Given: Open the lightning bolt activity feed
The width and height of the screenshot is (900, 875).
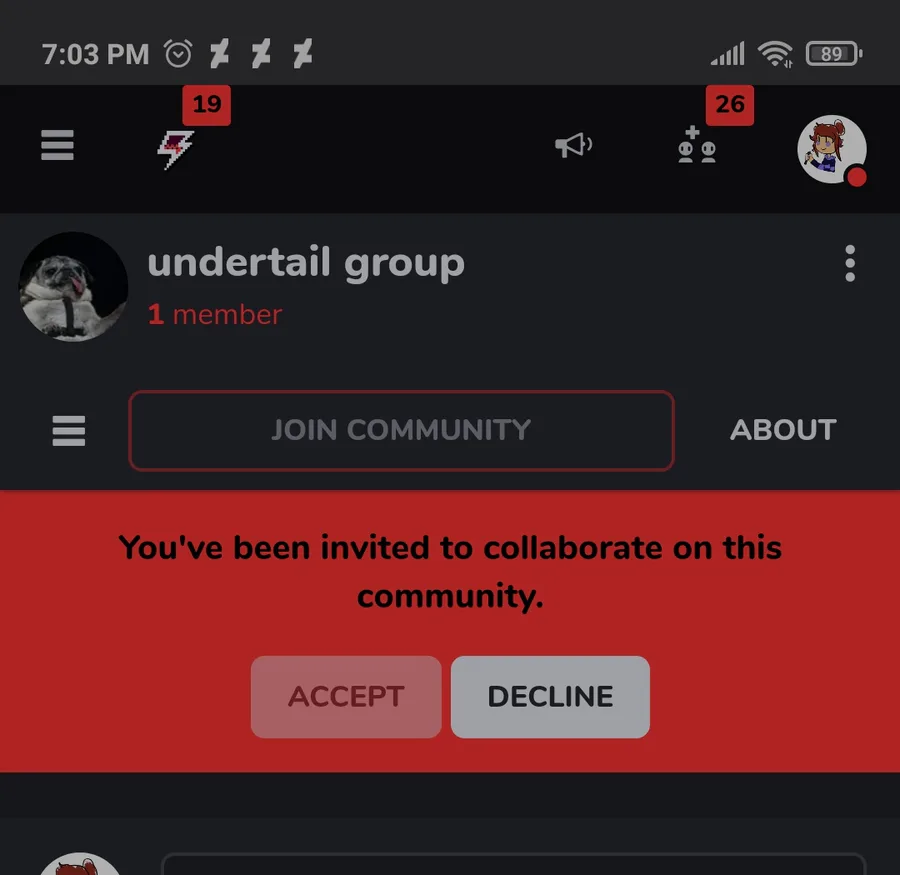Looking at the screenshot, I should click(x=176, y=149).
